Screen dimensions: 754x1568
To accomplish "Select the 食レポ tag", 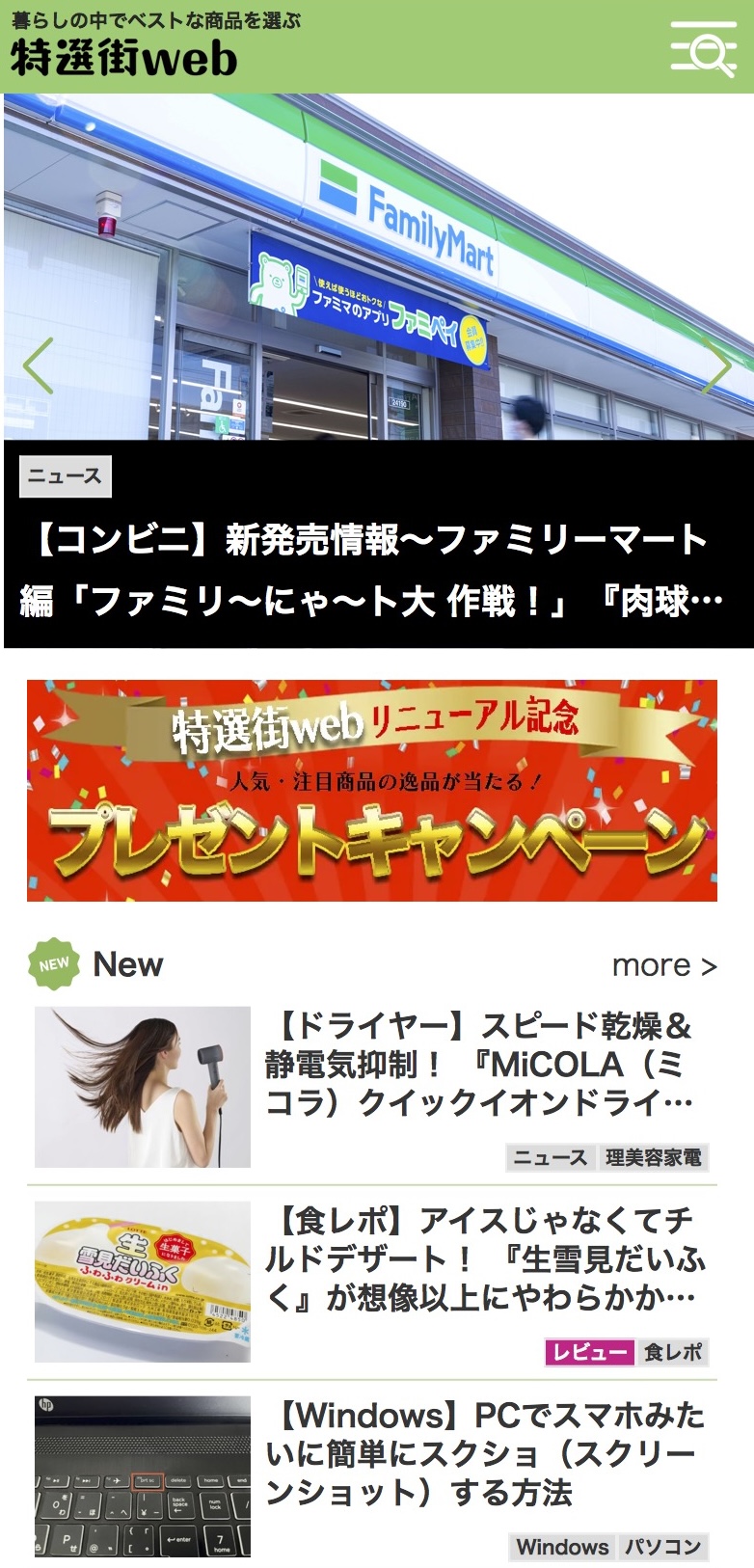I will tap(673, 1352).
